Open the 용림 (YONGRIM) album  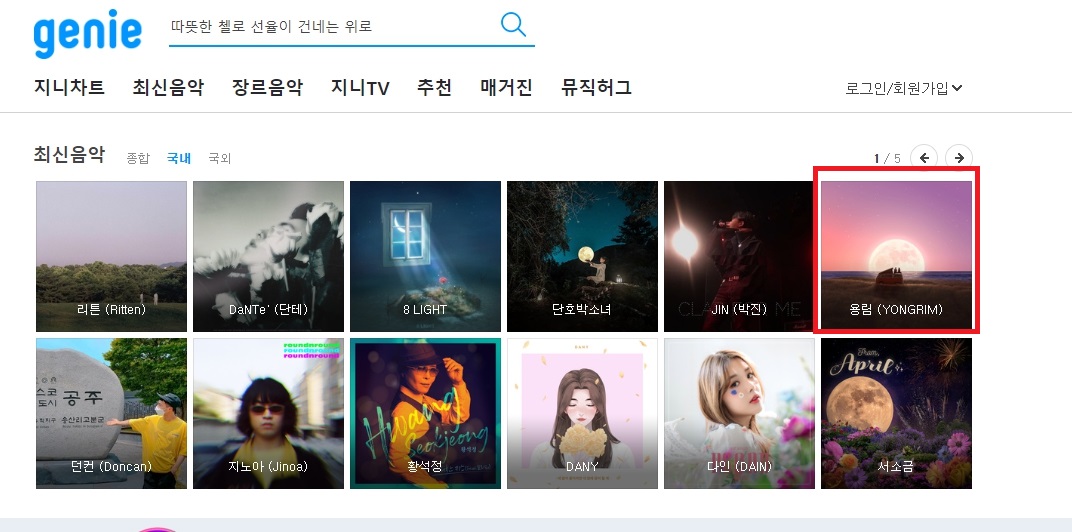[896, 255]
